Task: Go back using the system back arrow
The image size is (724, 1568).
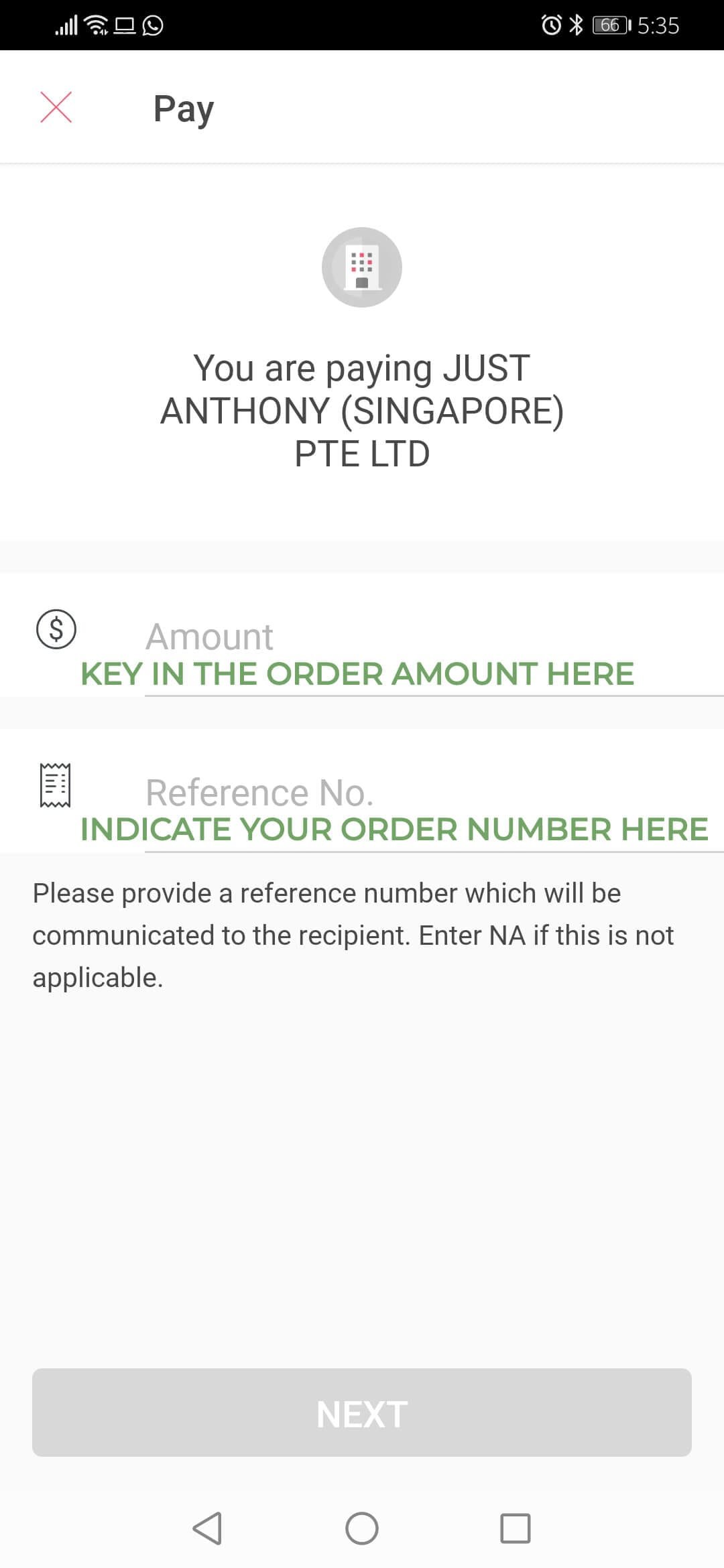Action: pos(207,1528)
